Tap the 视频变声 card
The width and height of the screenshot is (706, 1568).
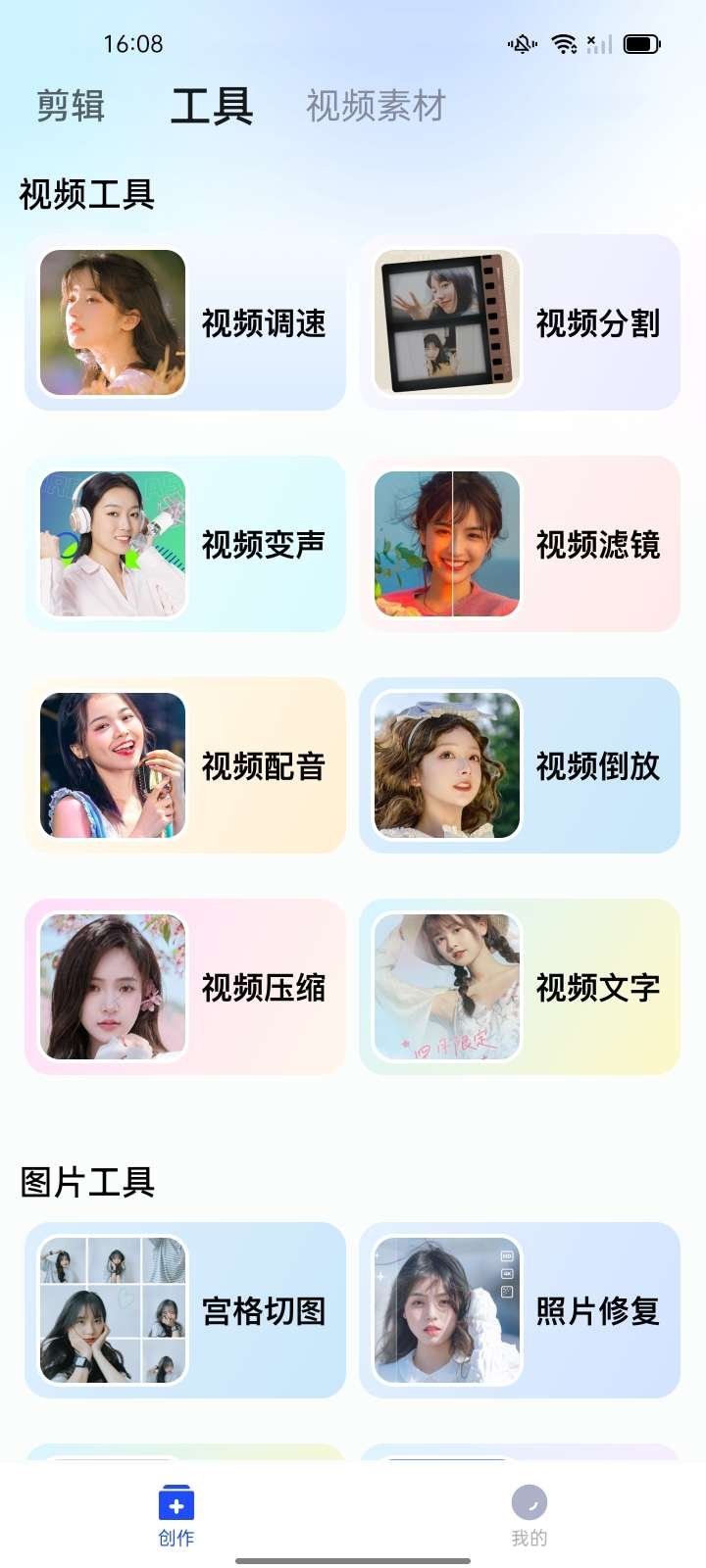tap(185, 544)
